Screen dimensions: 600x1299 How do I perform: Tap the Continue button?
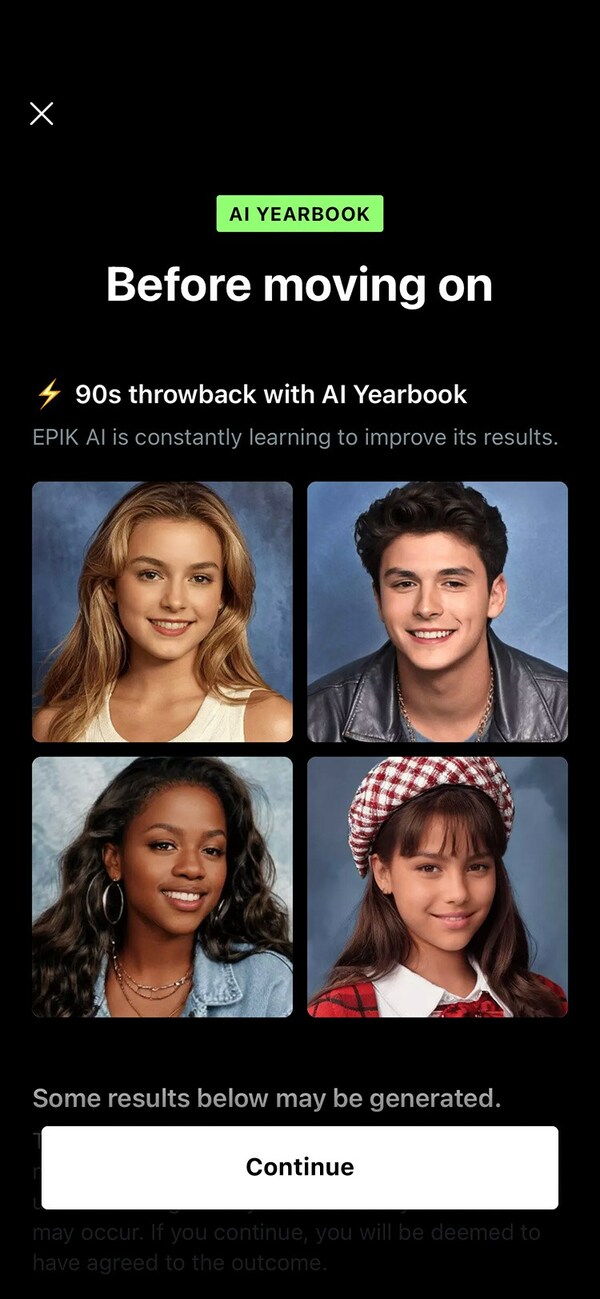300,1167
